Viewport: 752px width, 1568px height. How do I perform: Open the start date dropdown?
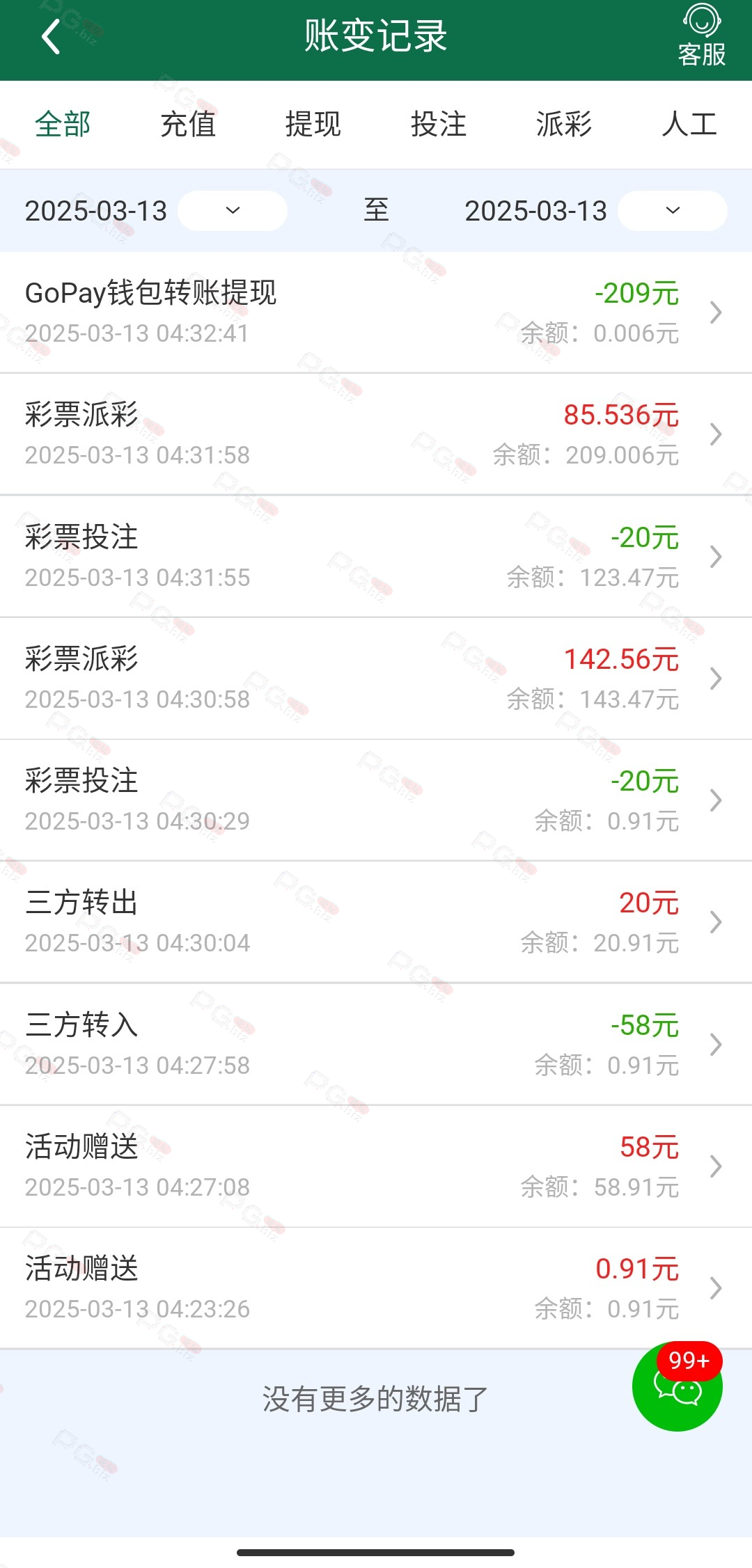click(233, 211)
